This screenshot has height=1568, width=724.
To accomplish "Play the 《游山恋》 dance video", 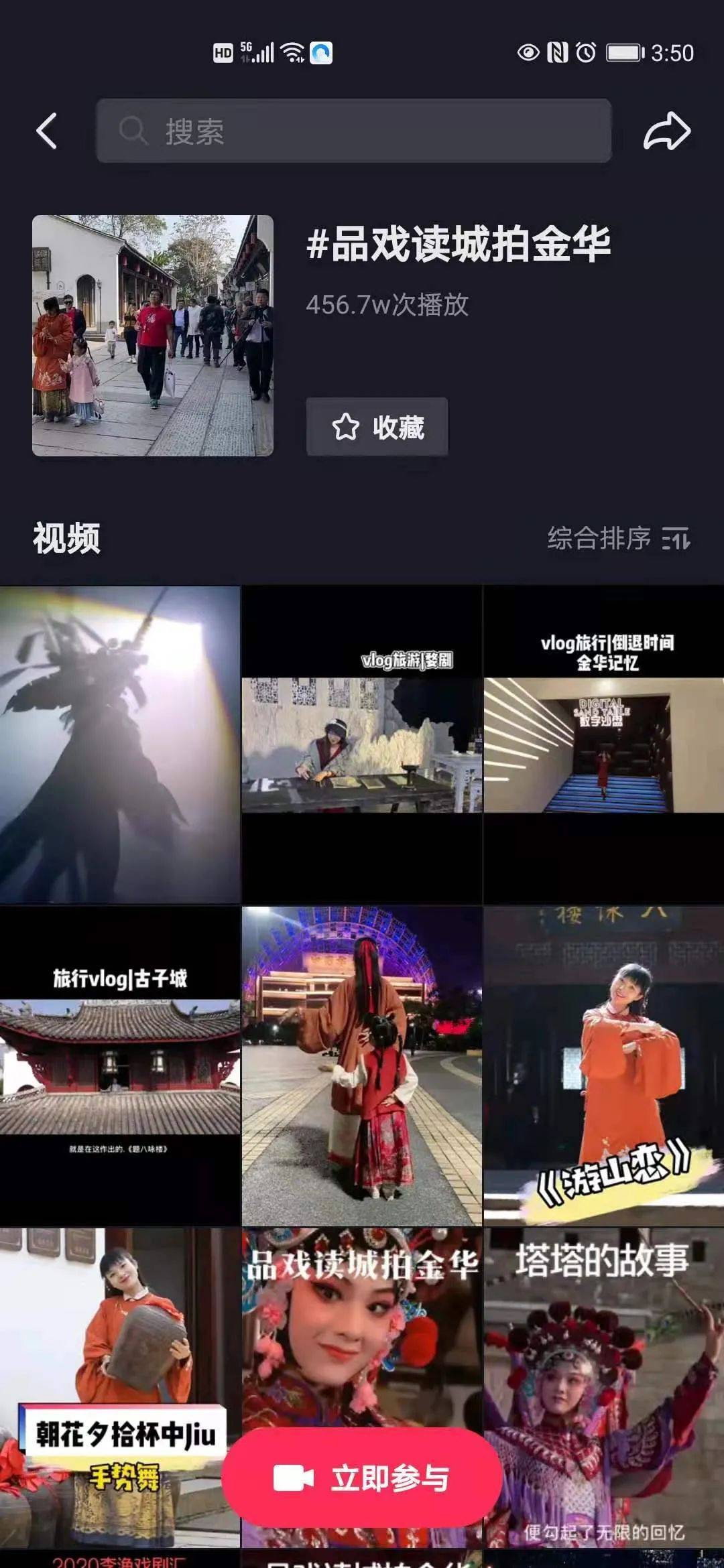I will [x=604, y=1066].
